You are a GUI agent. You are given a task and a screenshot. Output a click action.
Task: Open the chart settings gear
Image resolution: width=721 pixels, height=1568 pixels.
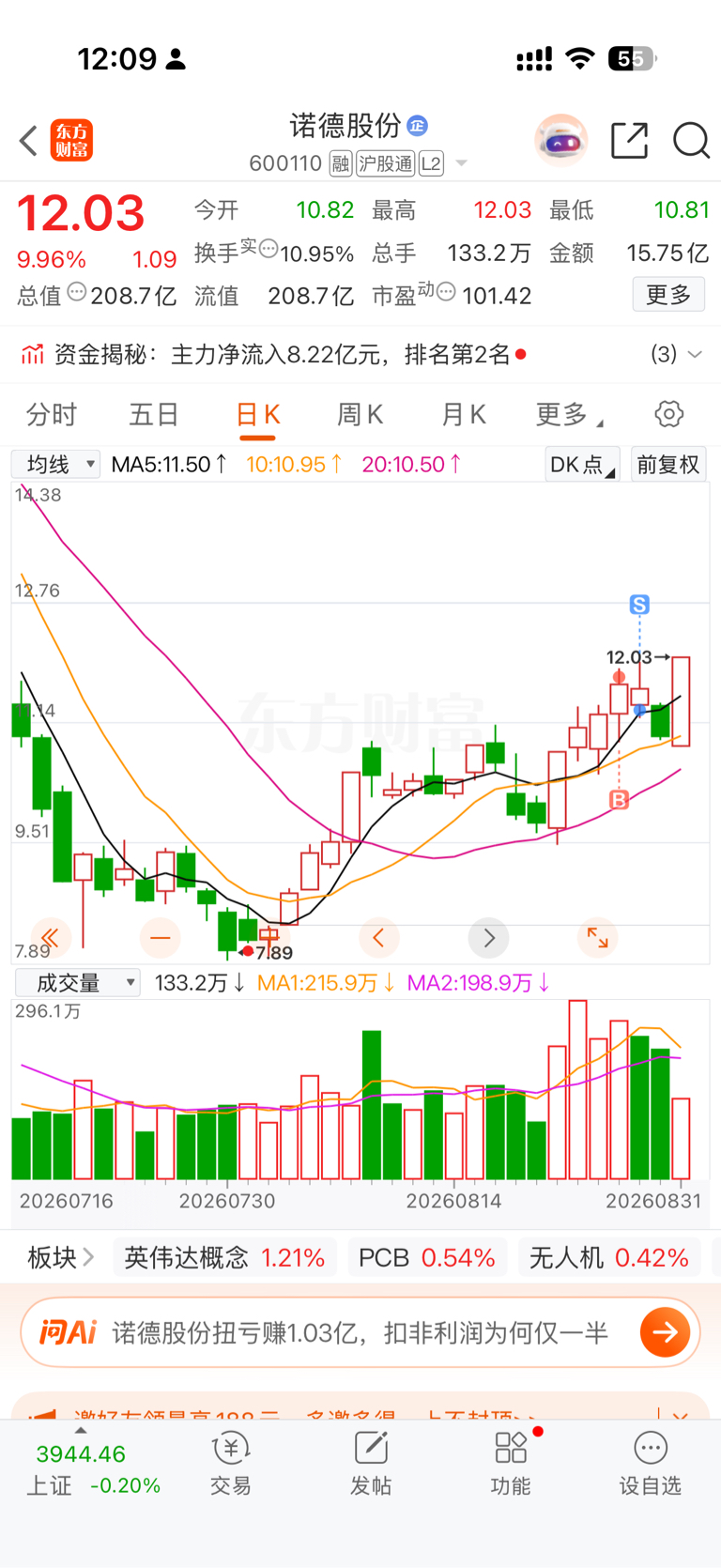click(x=668, y=414)
